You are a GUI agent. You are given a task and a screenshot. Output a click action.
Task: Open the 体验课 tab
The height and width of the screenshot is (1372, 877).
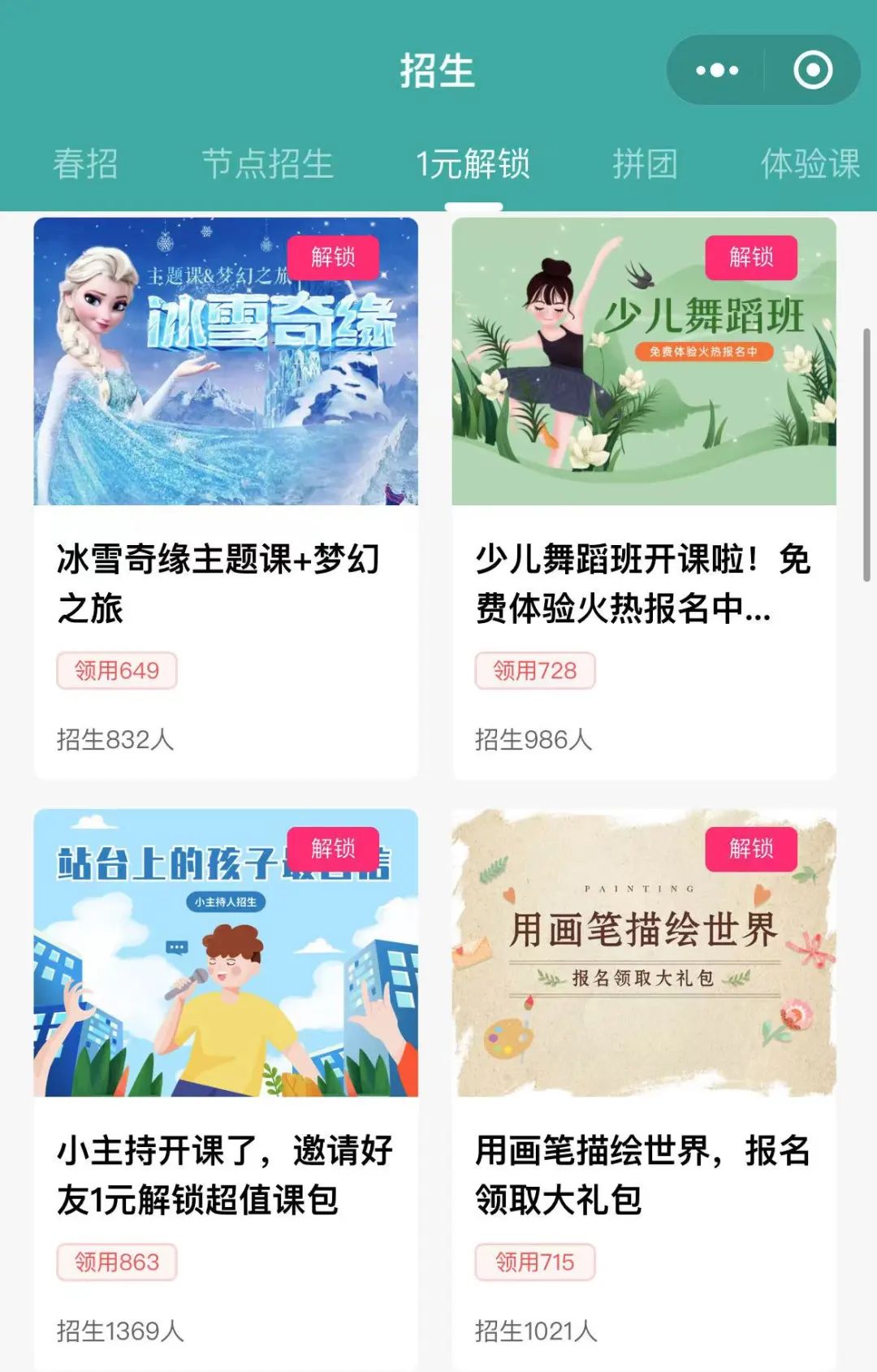pyautogui.click(x=810, y=164)
